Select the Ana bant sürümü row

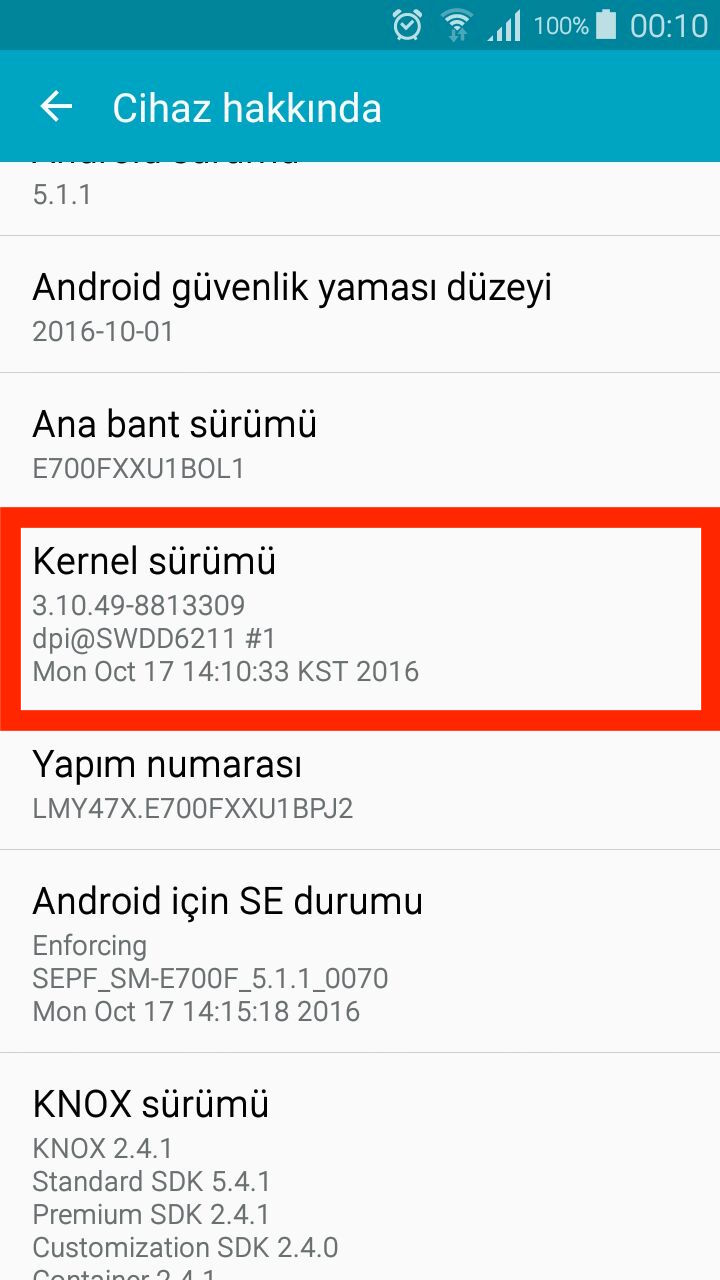tap(360, 442)
